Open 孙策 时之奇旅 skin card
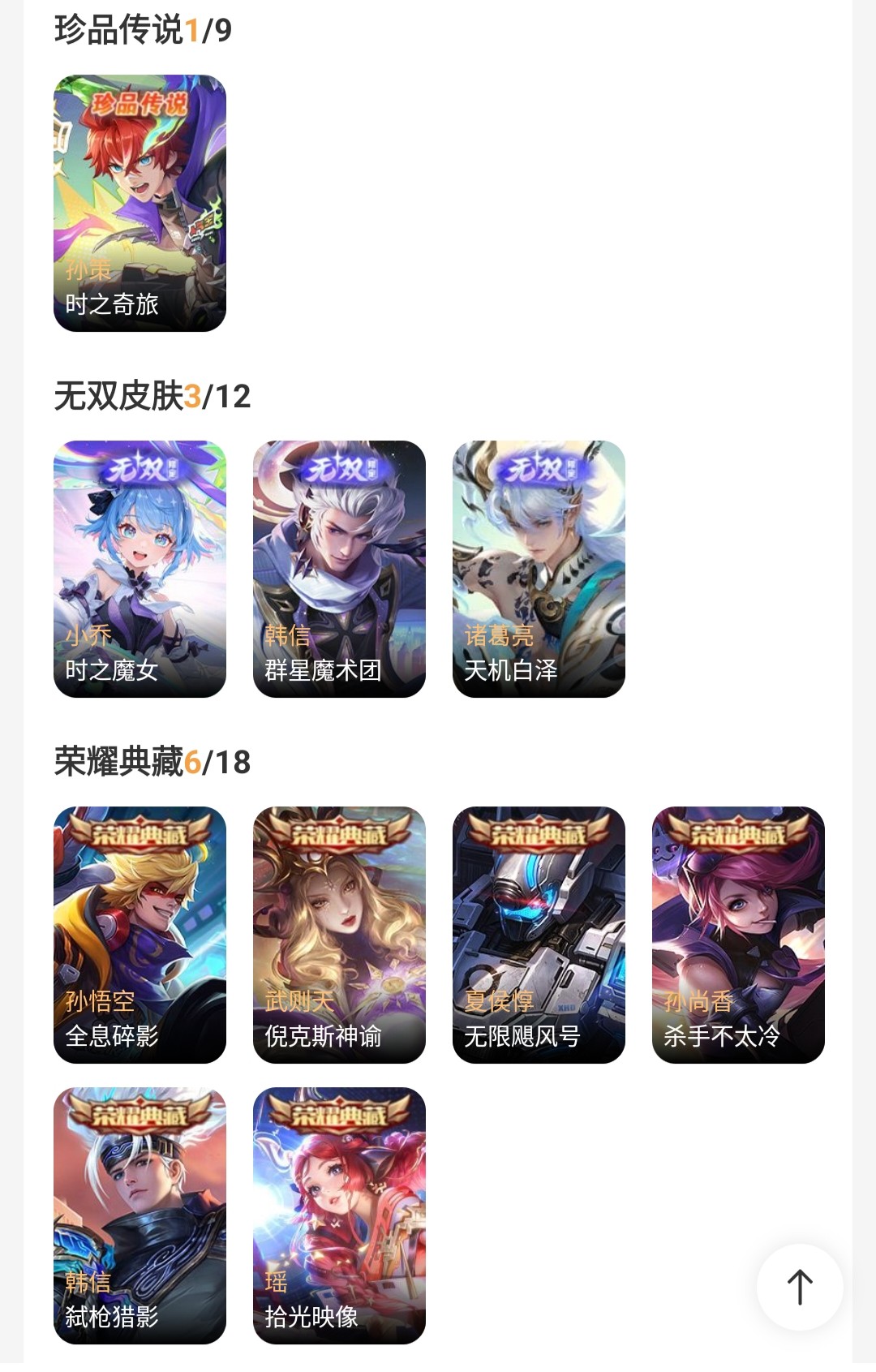Viewport: 876px width, 1372px height. (x=140, y=203)
